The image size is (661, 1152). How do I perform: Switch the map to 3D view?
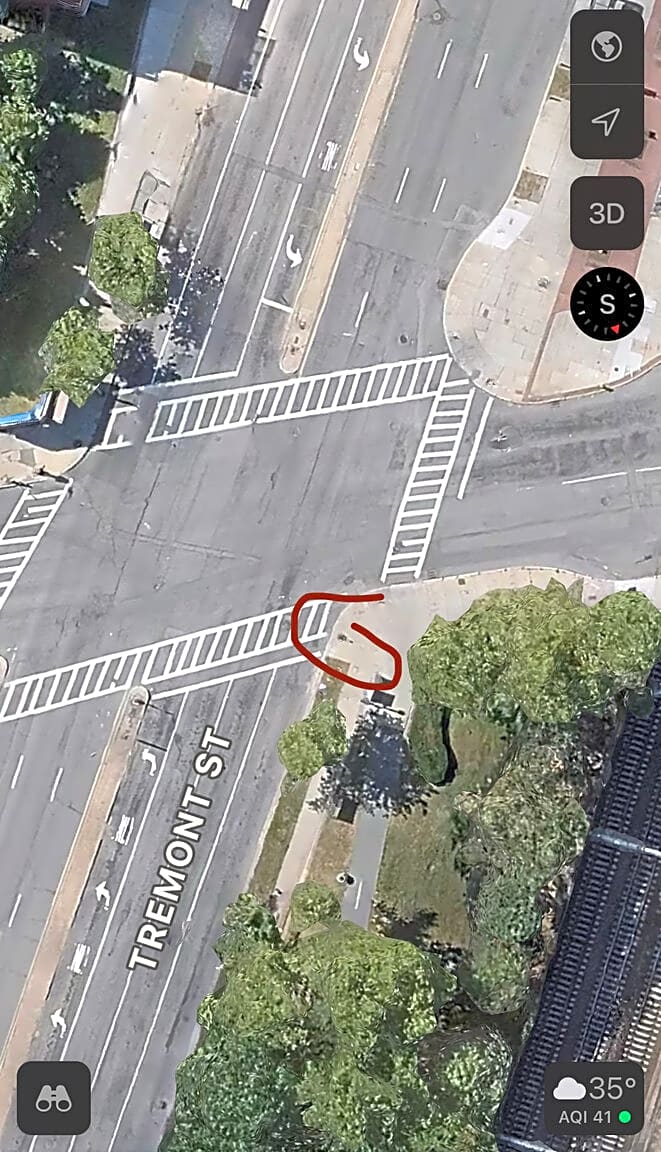point(606,213)
